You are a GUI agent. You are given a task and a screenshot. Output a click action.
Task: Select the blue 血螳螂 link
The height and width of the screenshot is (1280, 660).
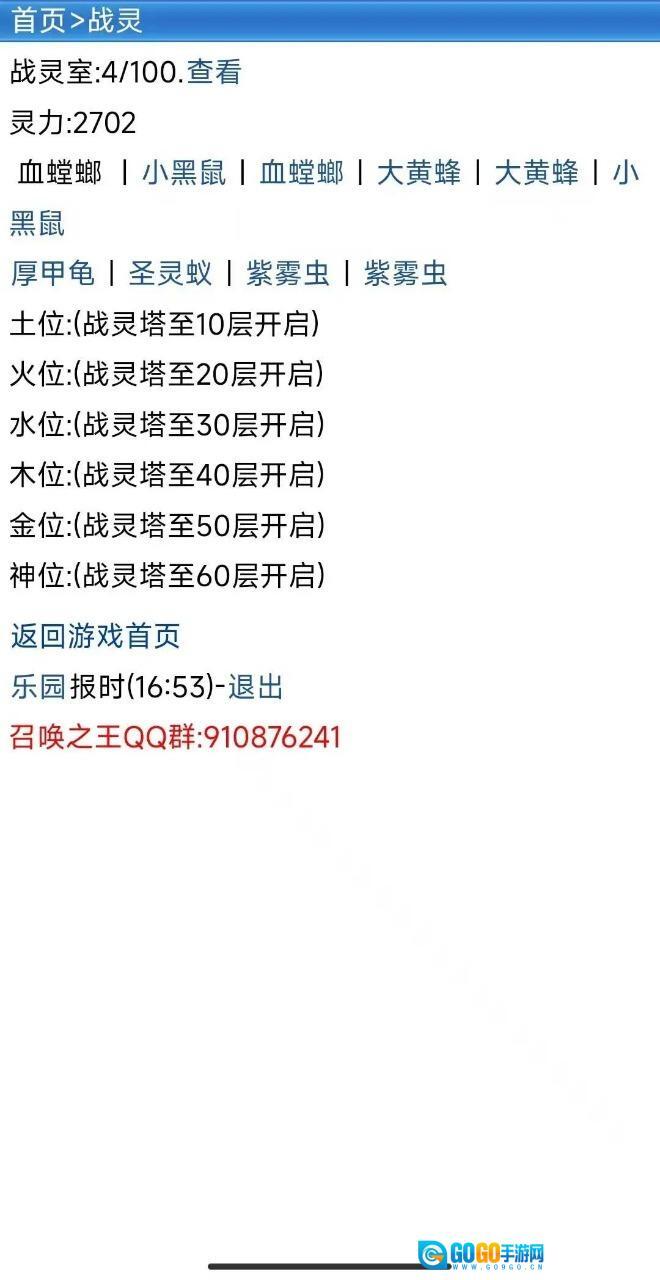(301, 173)
